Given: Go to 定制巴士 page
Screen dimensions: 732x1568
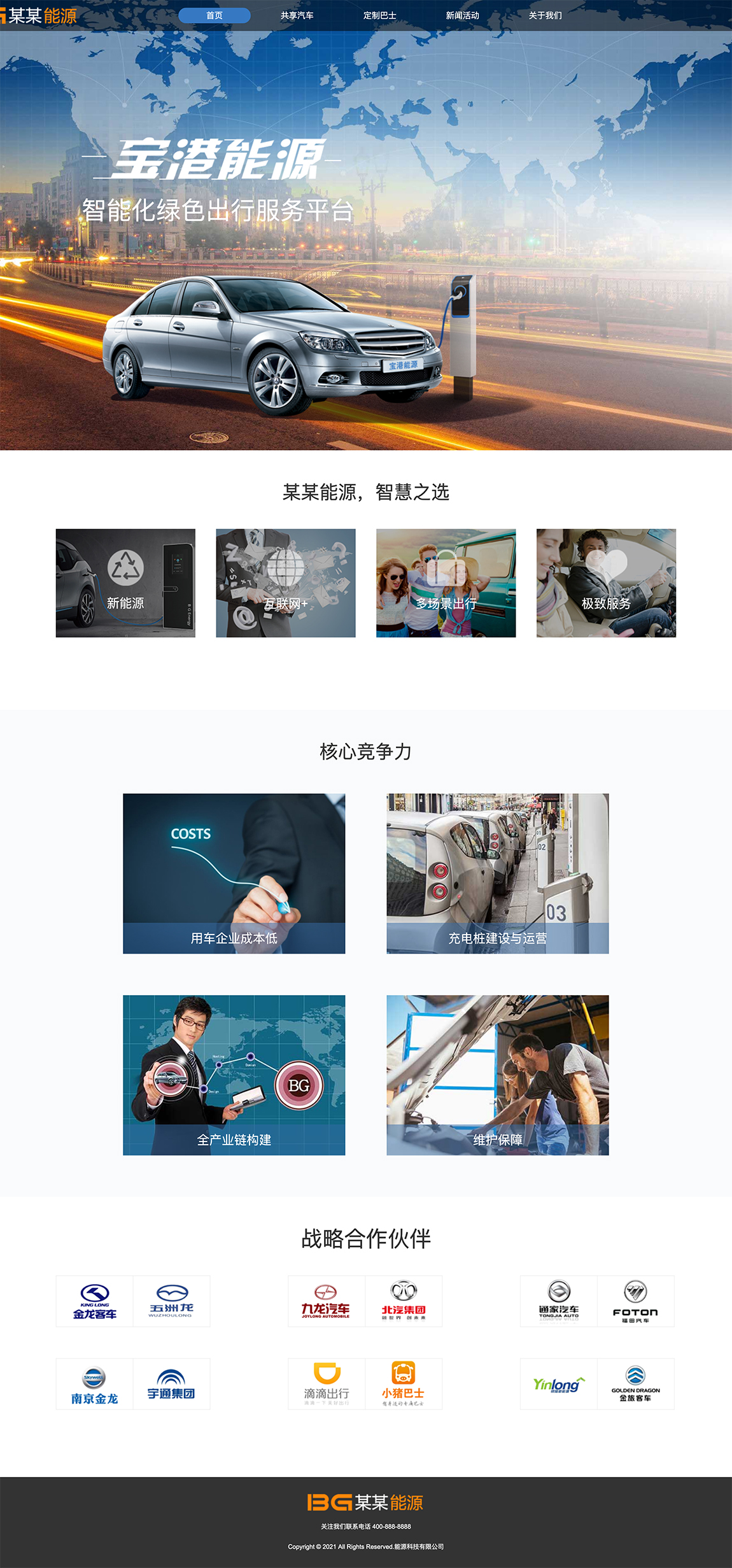Looking at the screenshot, I should pos(379,15).
